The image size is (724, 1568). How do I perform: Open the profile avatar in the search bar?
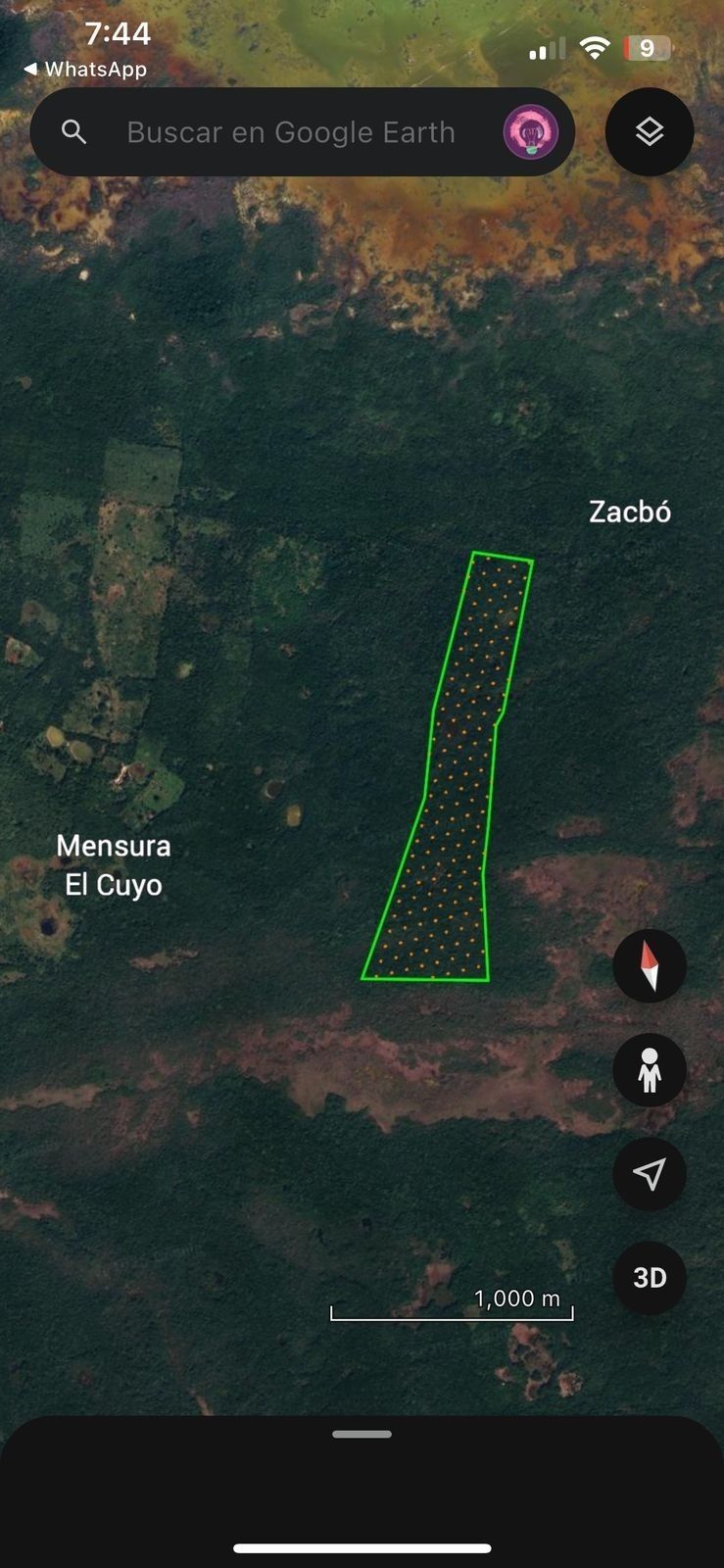530,132
